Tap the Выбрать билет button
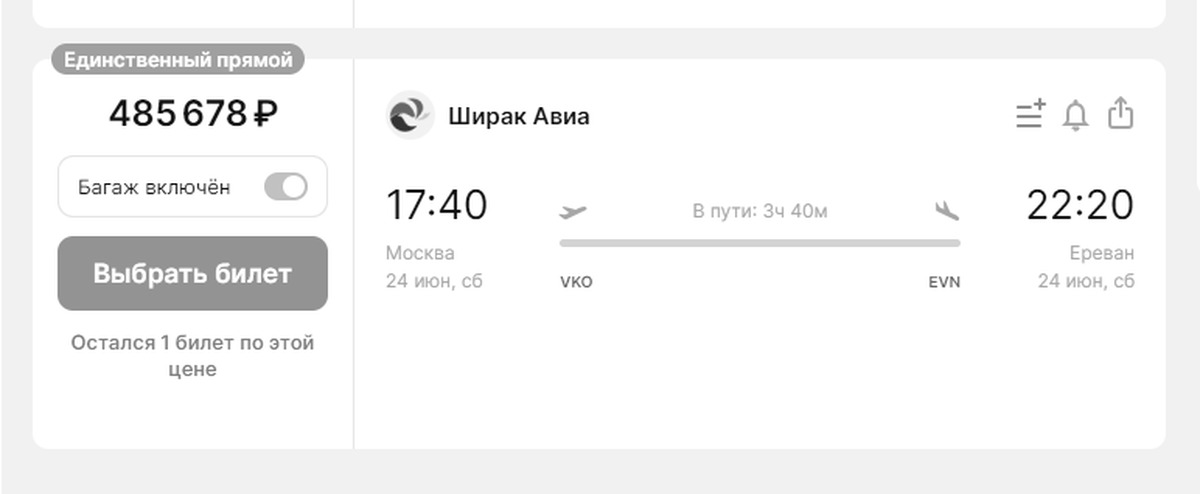This screenshot has width=1200, height=494. pos(192,274)
